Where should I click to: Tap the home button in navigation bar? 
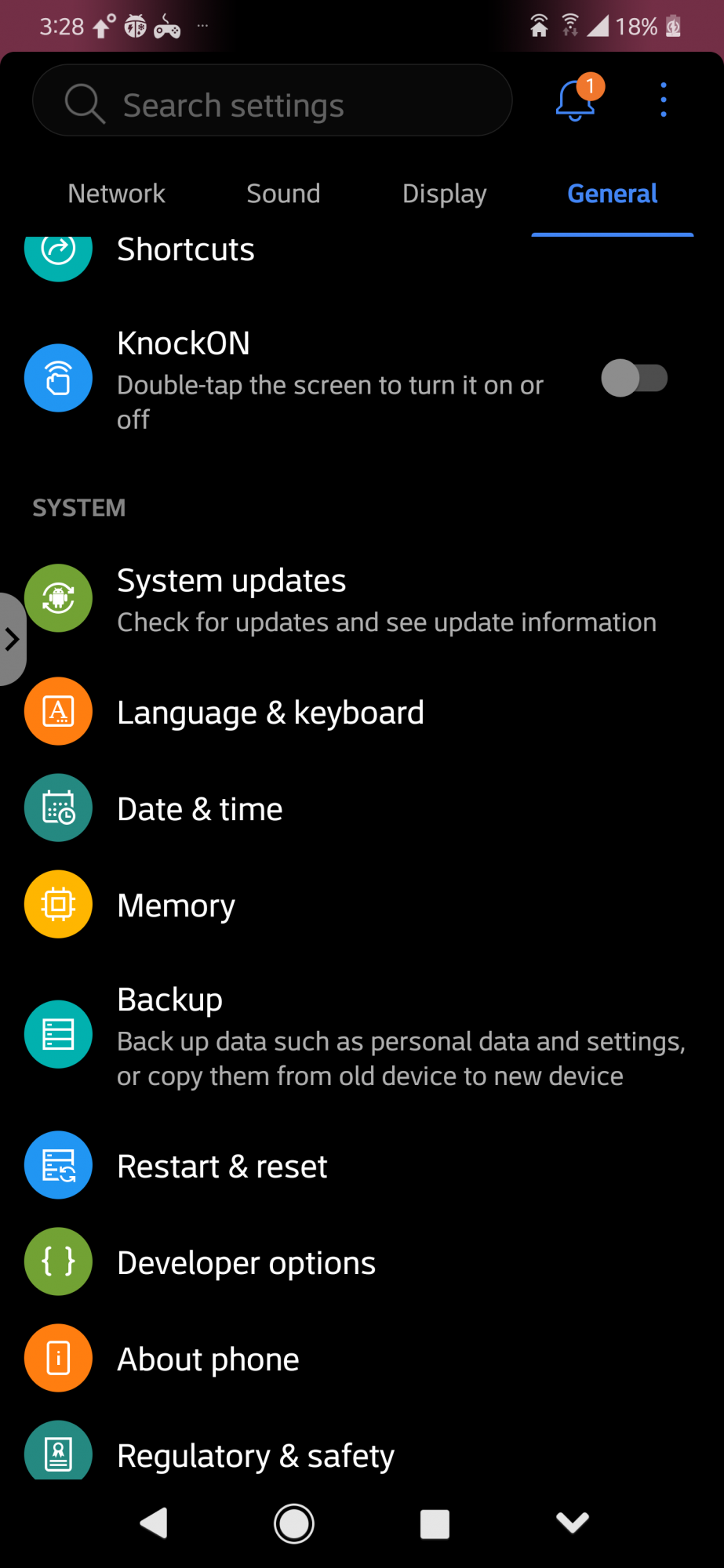tap(294, 1523)
